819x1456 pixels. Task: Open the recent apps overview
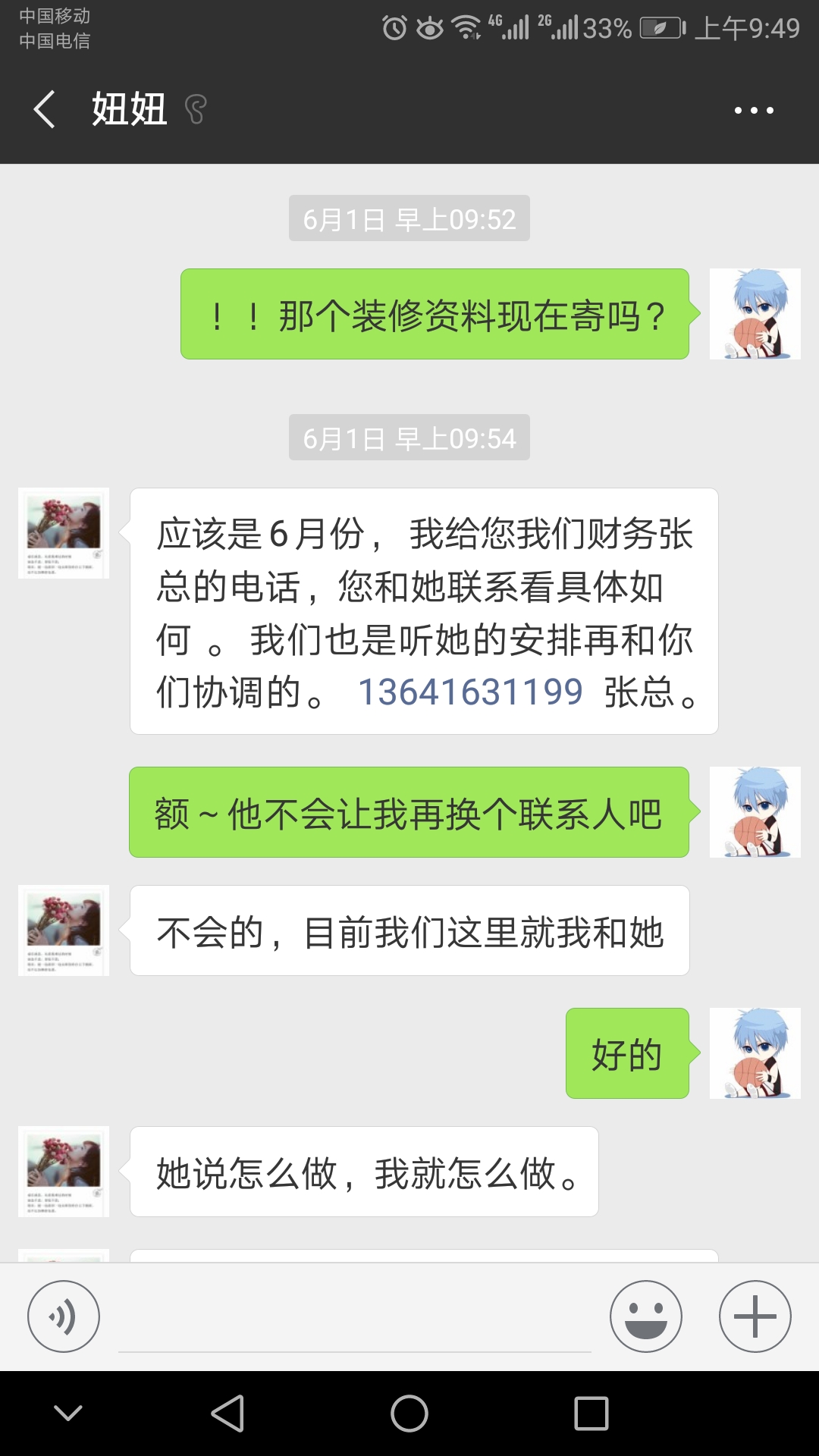[x=591, y=1414]
